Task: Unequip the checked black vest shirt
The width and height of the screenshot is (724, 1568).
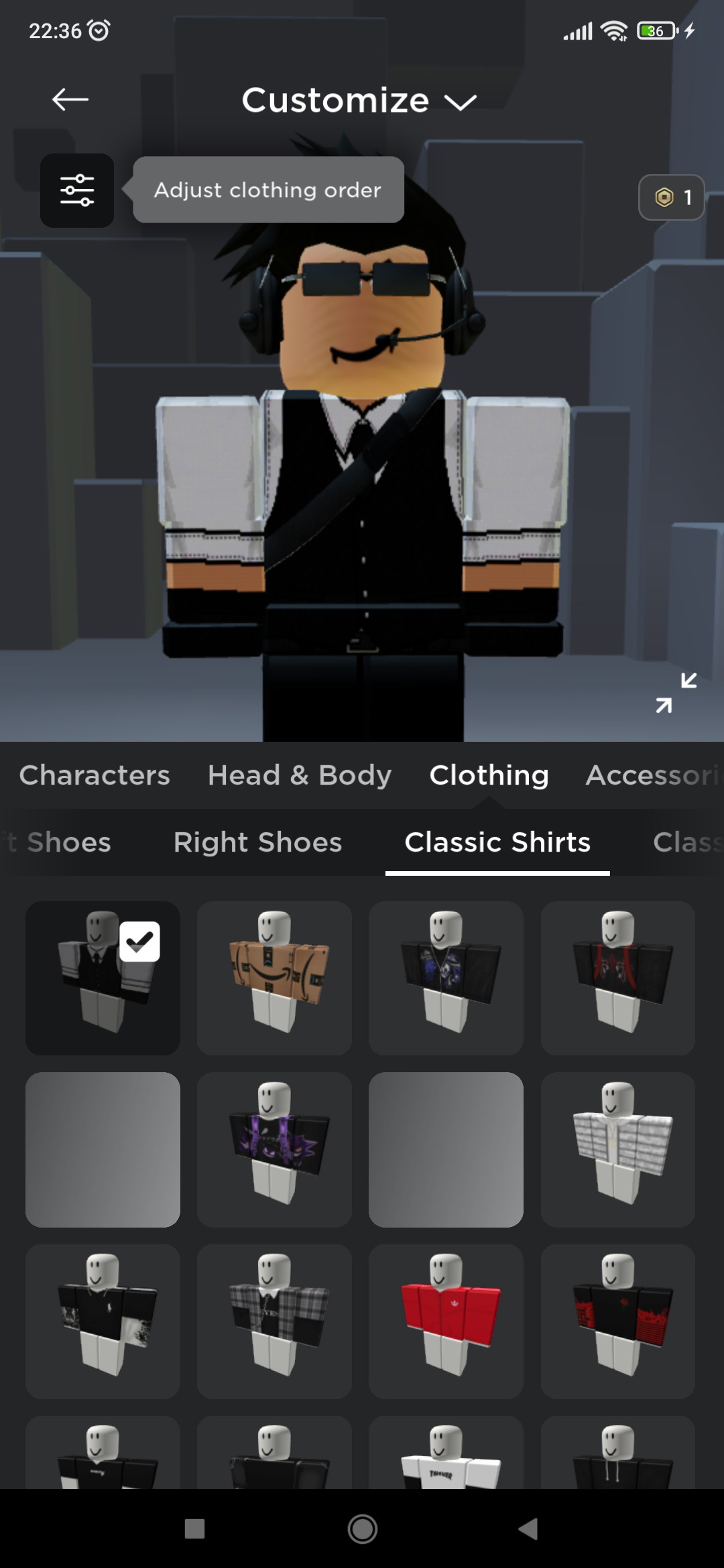Action: (x=103, y=978)
